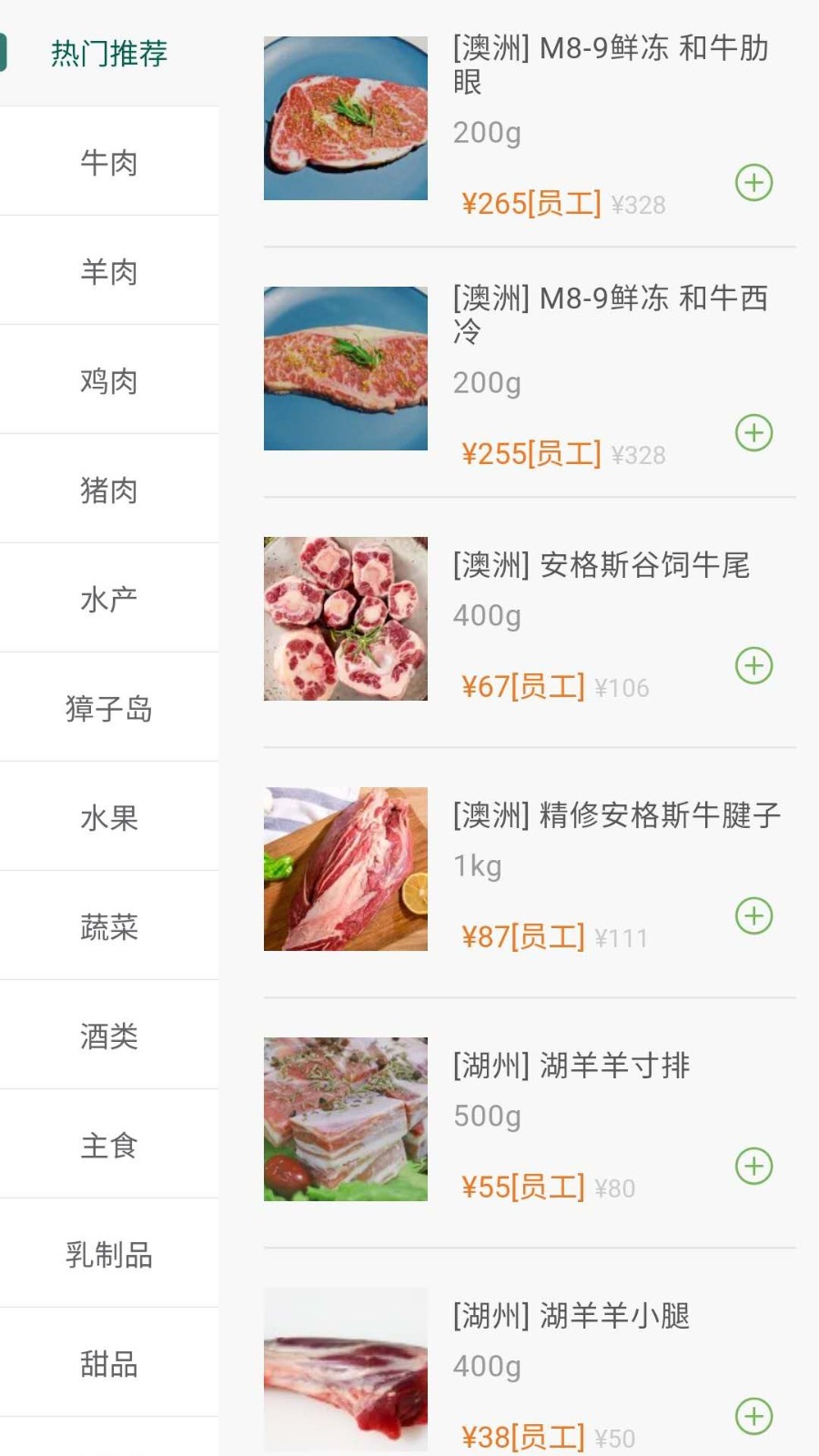Select the 水果 category

click(108, 816)
